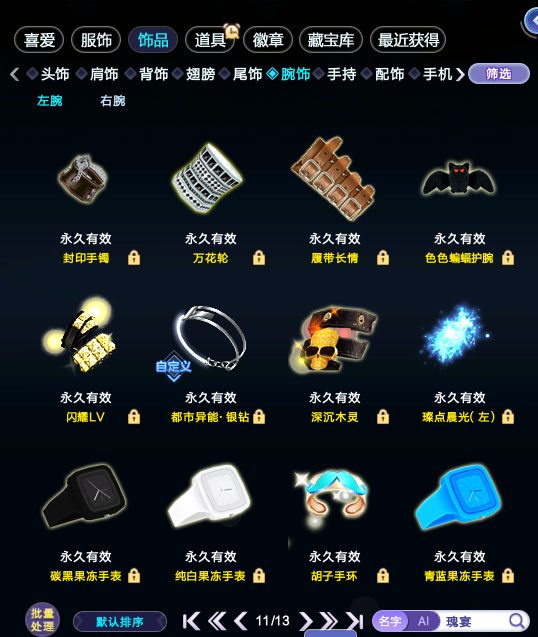Go to the next page arrow
Screen dimensions: 538x637
click(x=306, y=621)
